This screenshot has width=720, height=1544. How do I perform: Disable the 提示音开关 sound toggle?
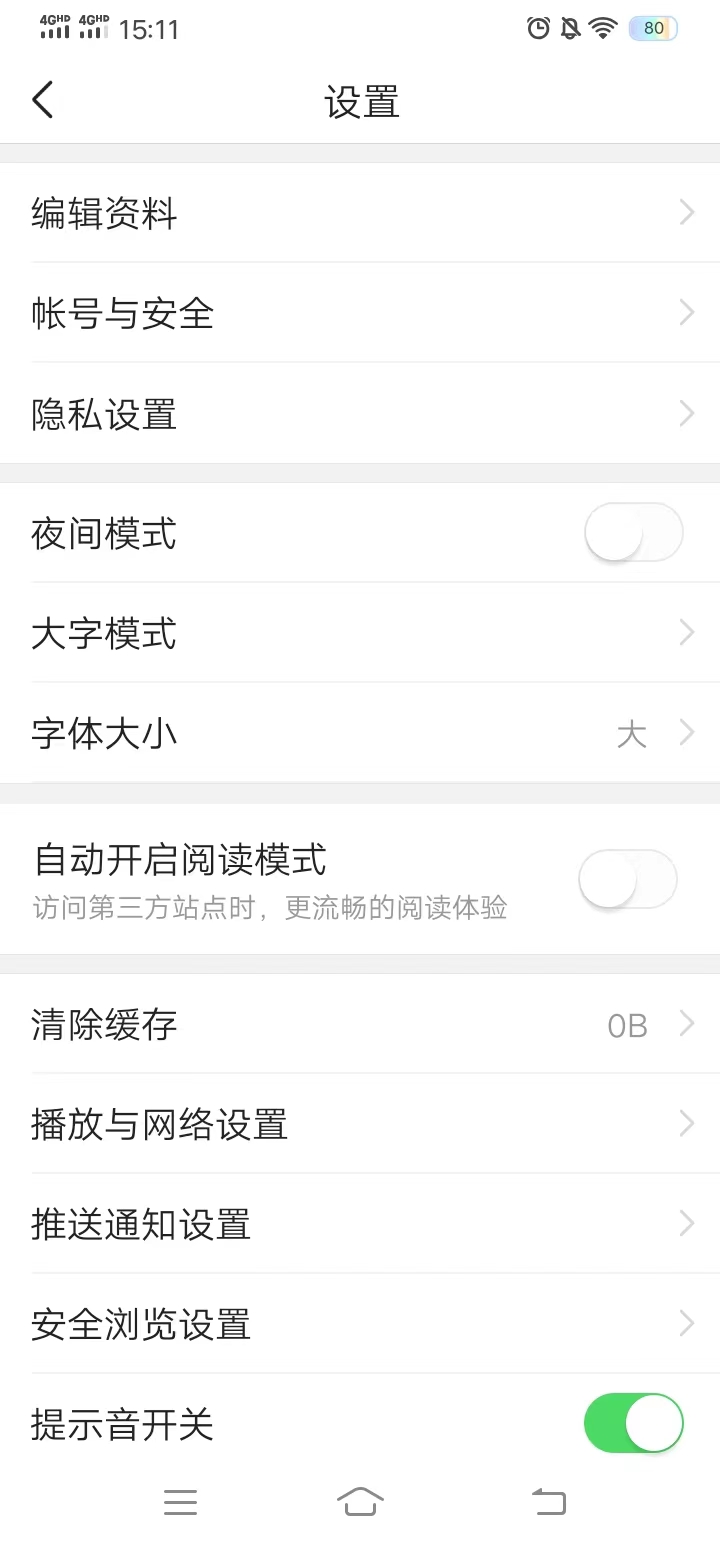pyautogui.click(x=633, y=1423)
